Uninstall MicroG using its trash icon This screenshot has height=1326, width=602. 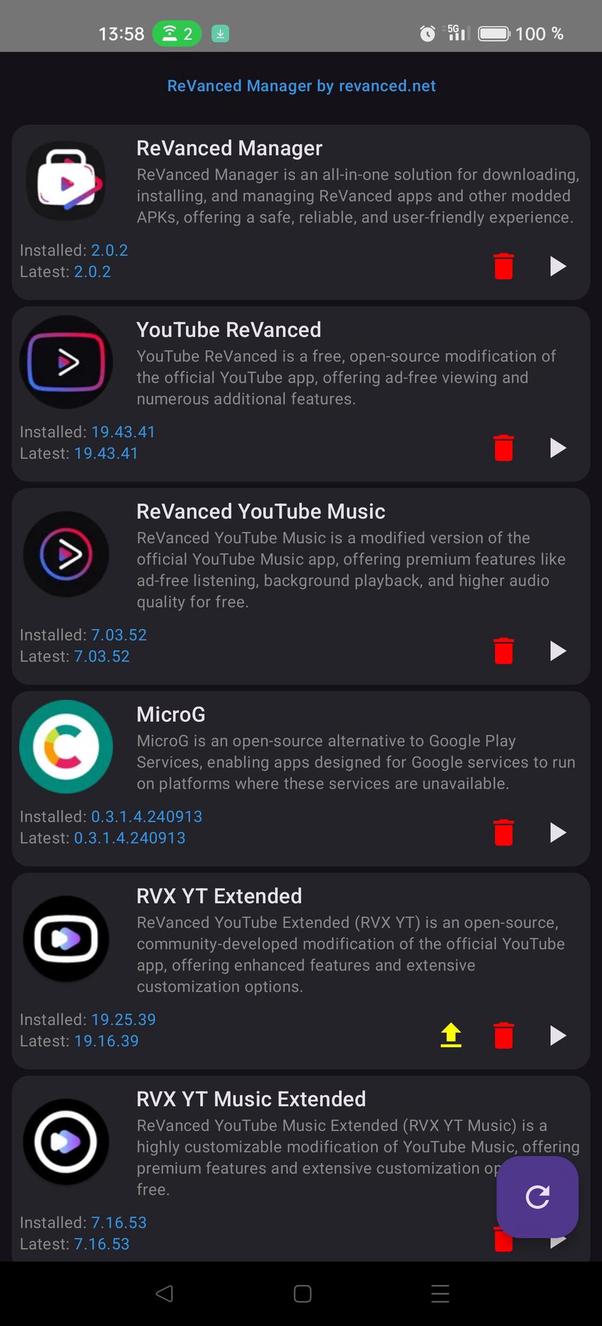(x=504, y=833)
